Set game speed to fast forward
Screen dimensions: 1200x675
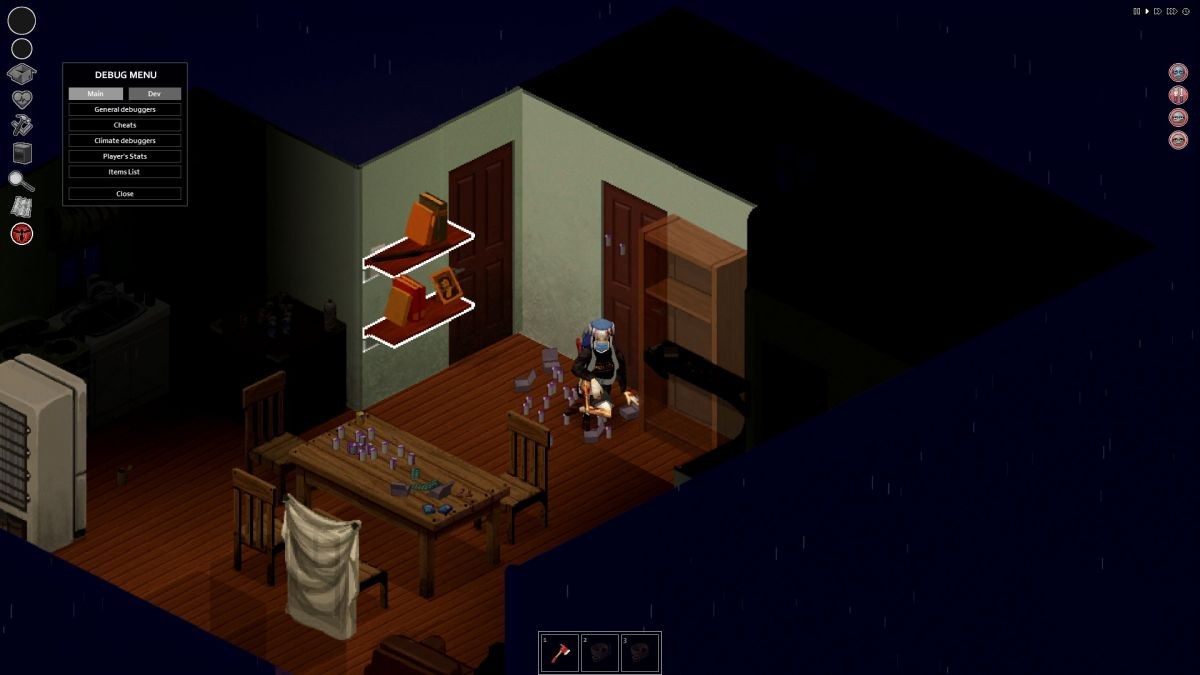(1158, 11)
